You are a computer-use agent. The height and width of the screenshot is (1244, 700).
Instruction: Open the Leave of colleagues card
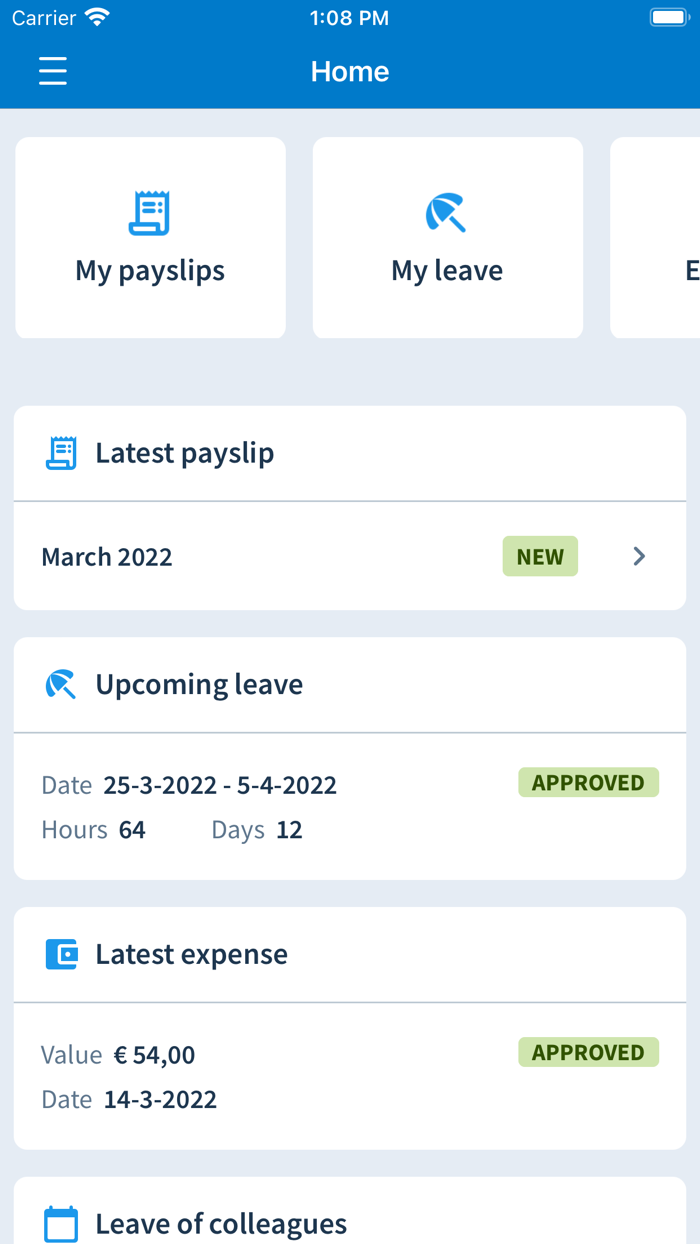coord(349,1222)
